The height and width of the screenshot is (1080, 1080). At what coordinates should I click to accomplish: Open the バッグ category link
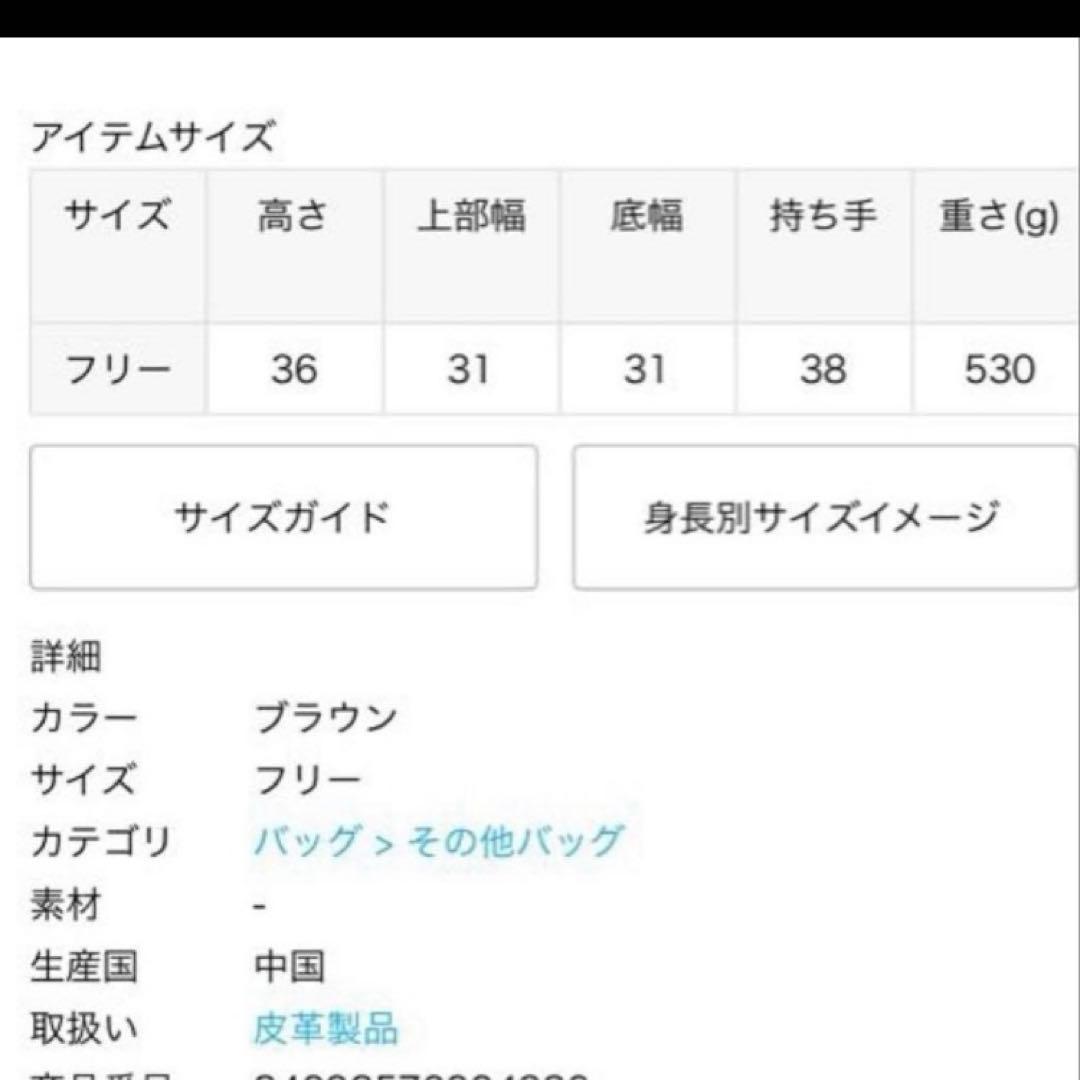pos(305,841)
